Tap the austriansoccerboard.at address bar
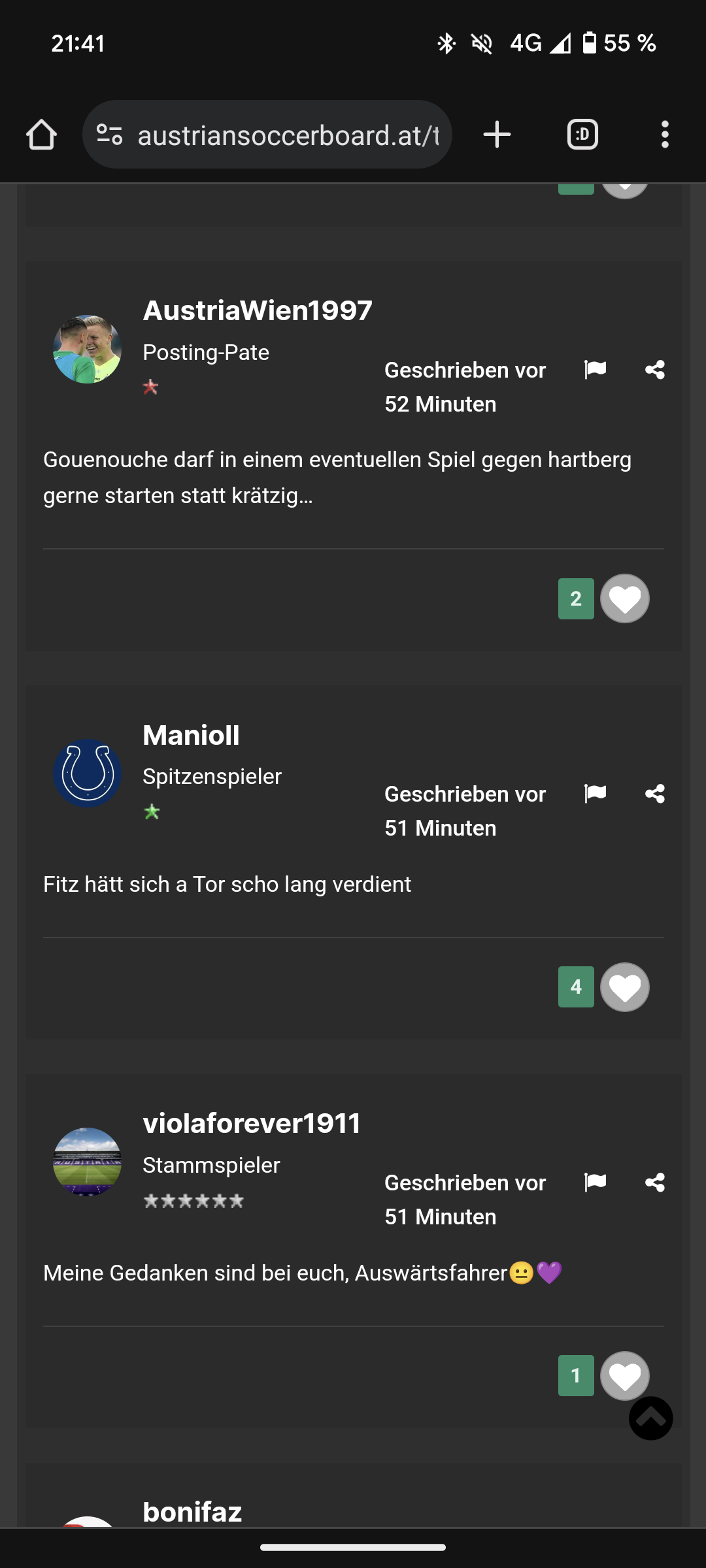This screenshot has height=1568, width=706. click(267, 135)
